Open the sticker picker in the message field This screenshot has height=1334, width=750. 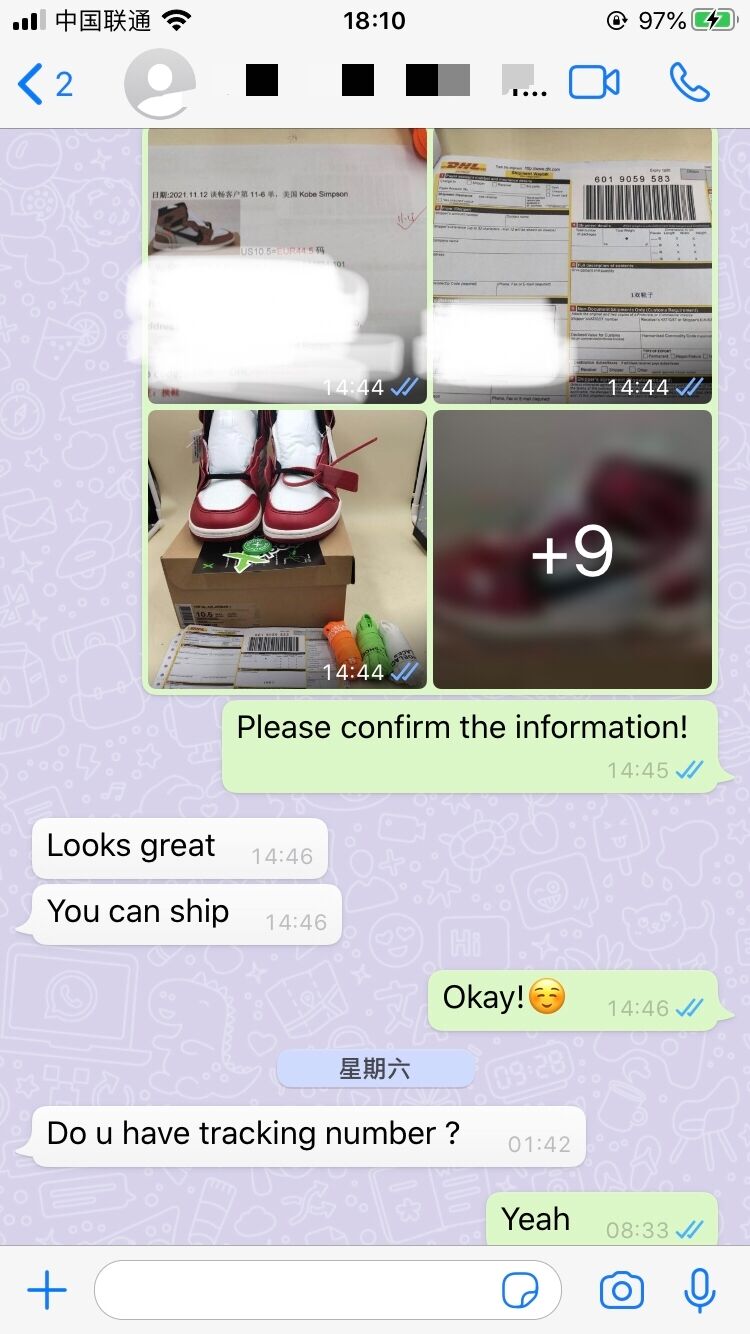click(520, 1292)
